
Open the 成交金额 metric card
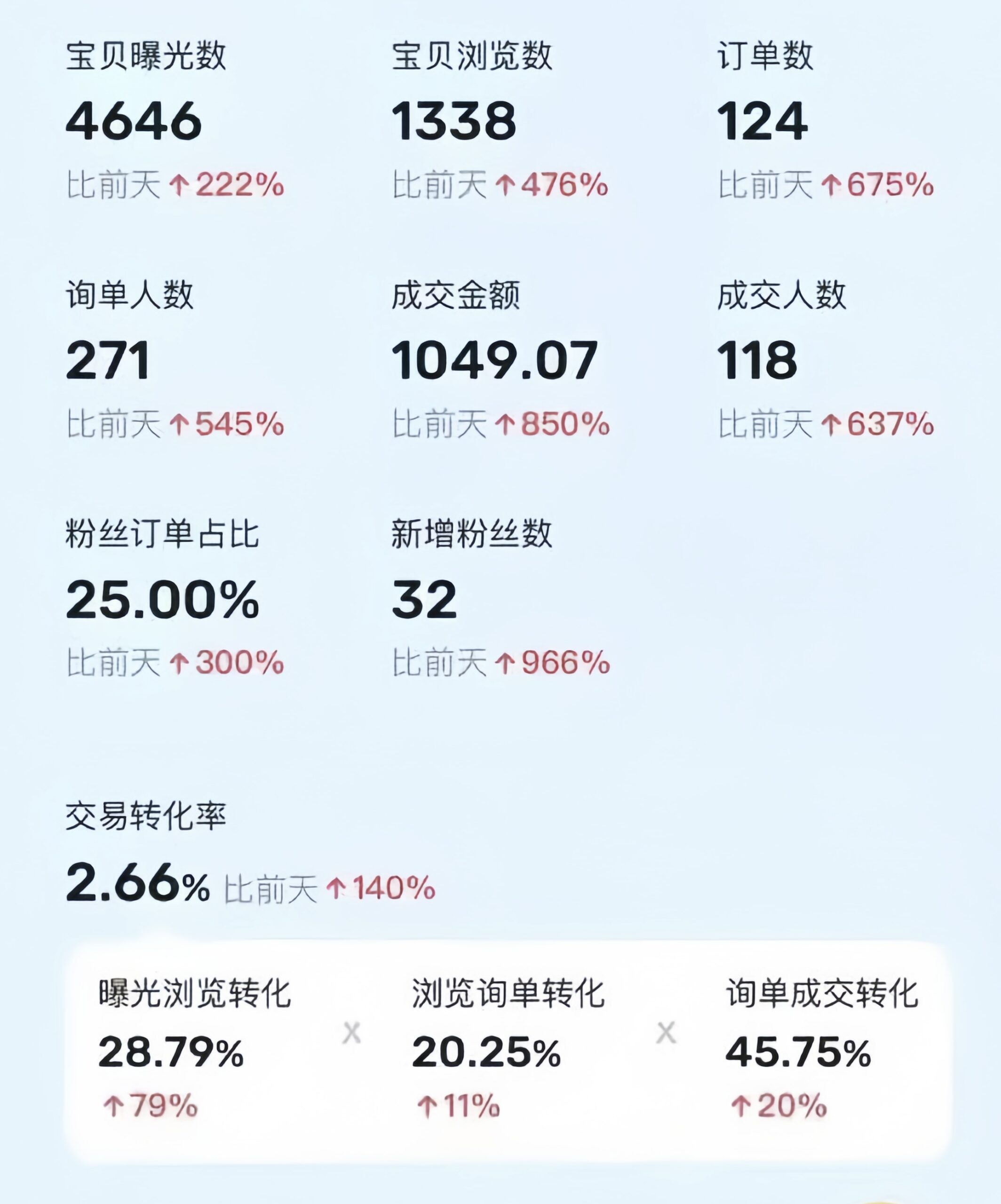point(493,356)
